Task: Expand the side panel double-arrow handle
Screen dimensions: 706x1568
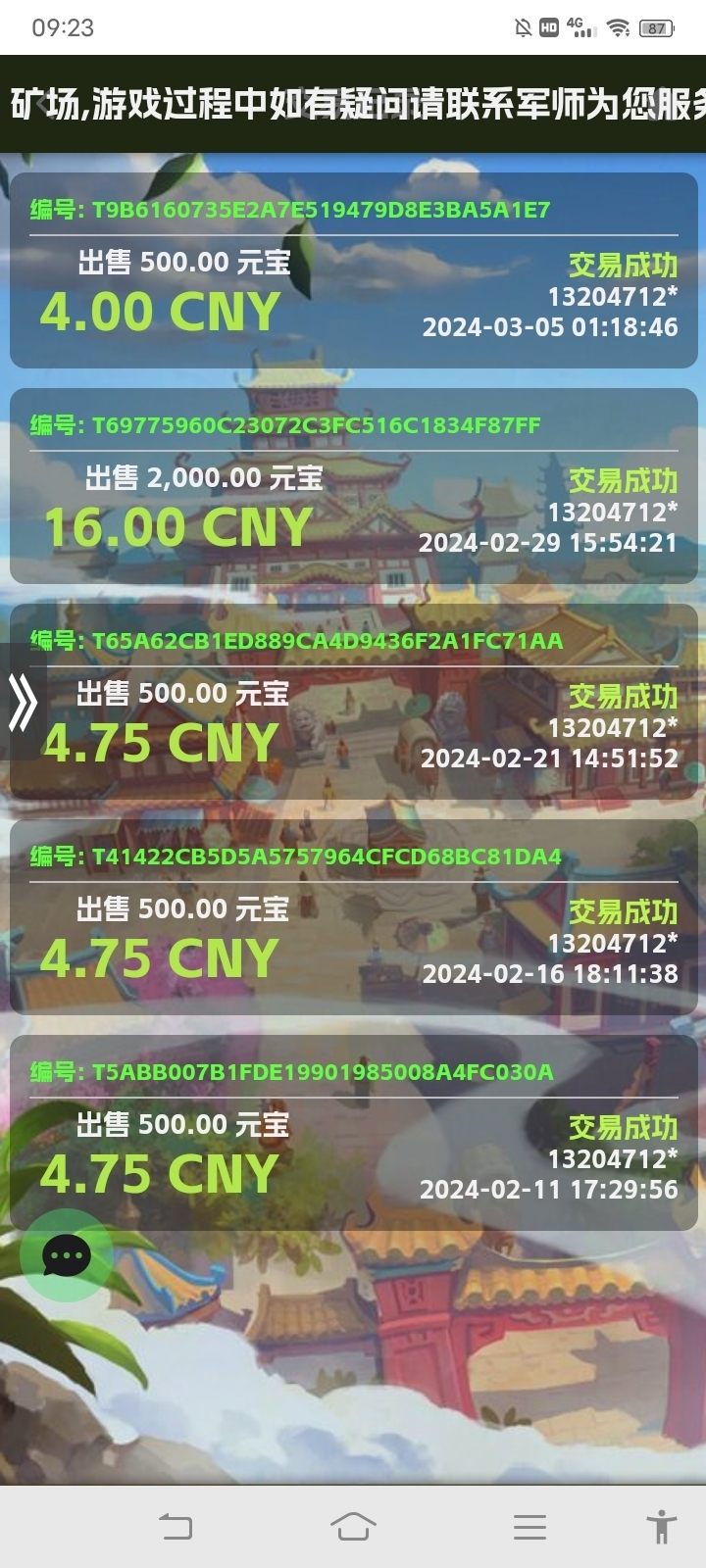Action: pyautogui.click(x=23, y=702)
